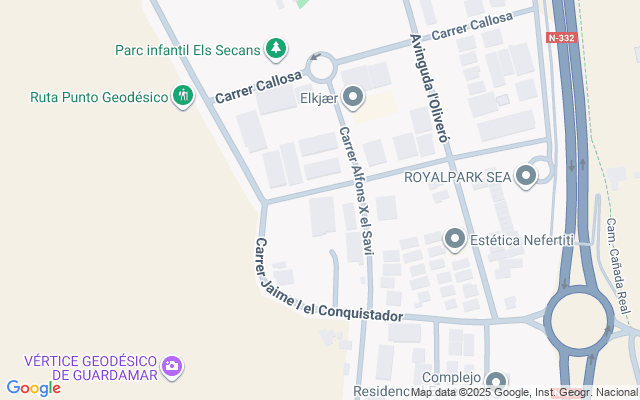Open Vértice Geodésico de Guardamar photo pin
This screenshot has width=640, height=400.
(173, 367)
